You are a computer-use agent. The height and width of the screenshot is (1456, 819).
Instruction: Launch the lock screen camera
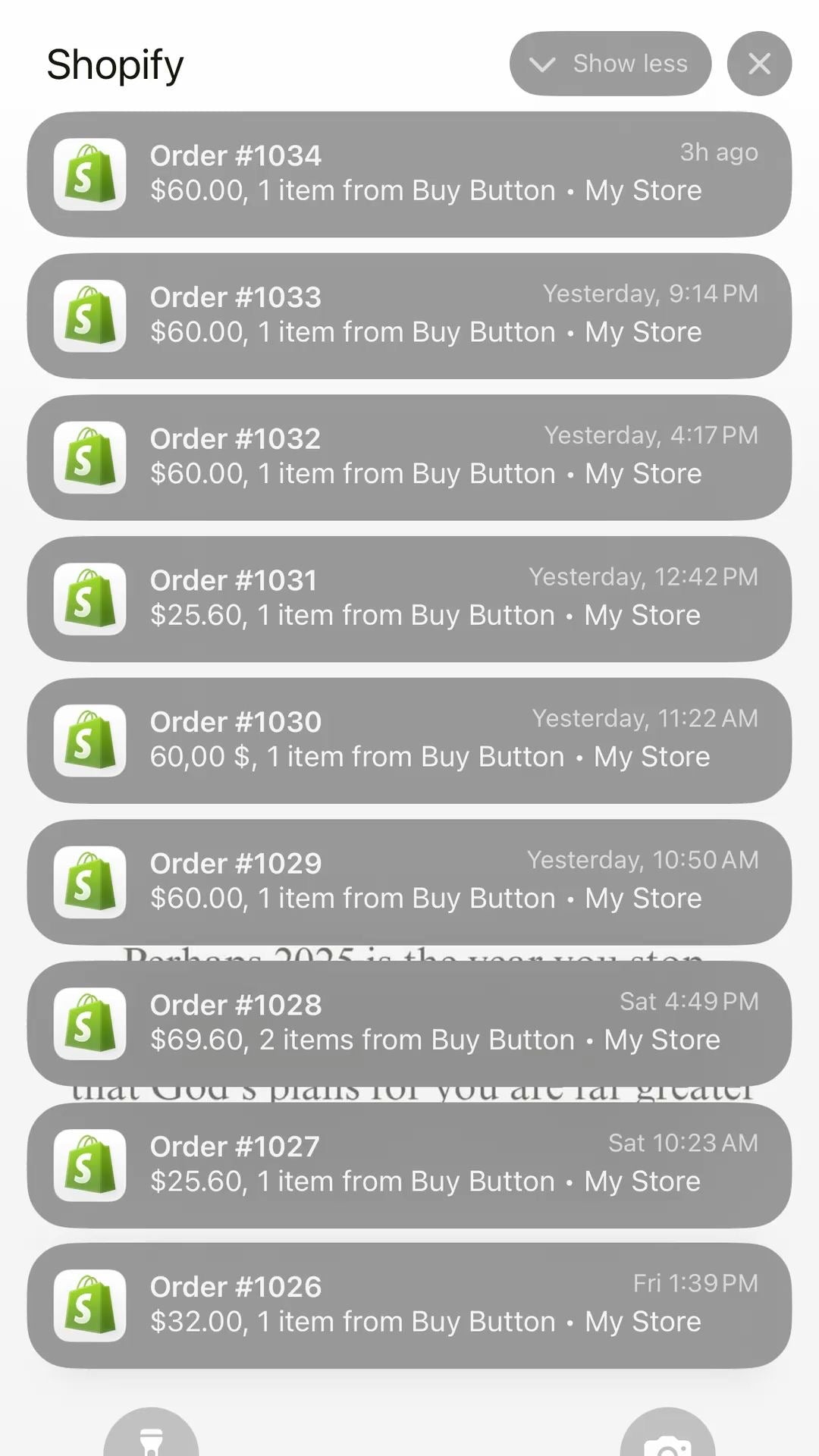click(x=667, y=1437)
